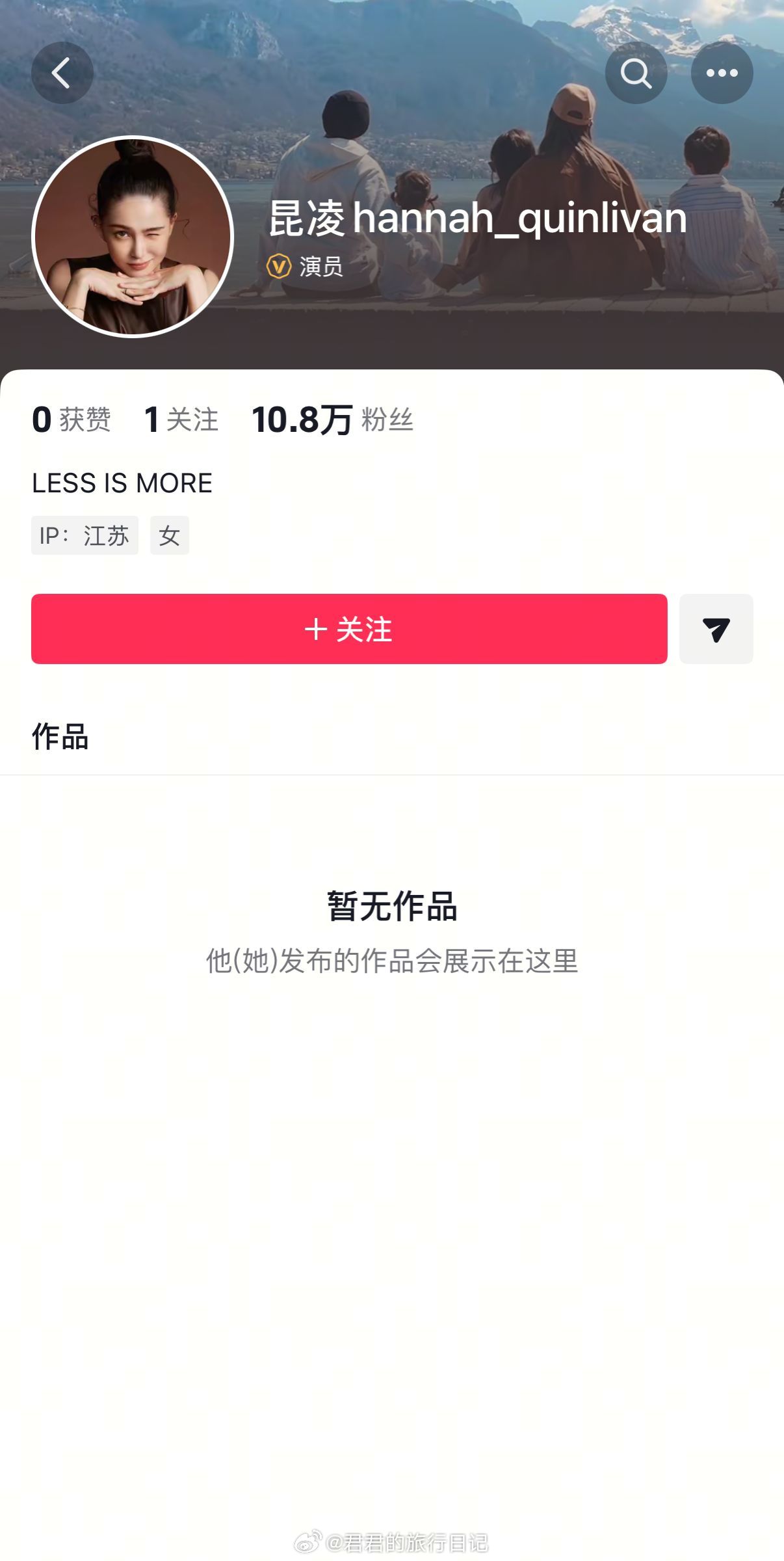Open the more options (three dots) menu
Image resolution: width=784 pixels, height=1561 pixels.
pyautogui.click(x=722, y=73)
